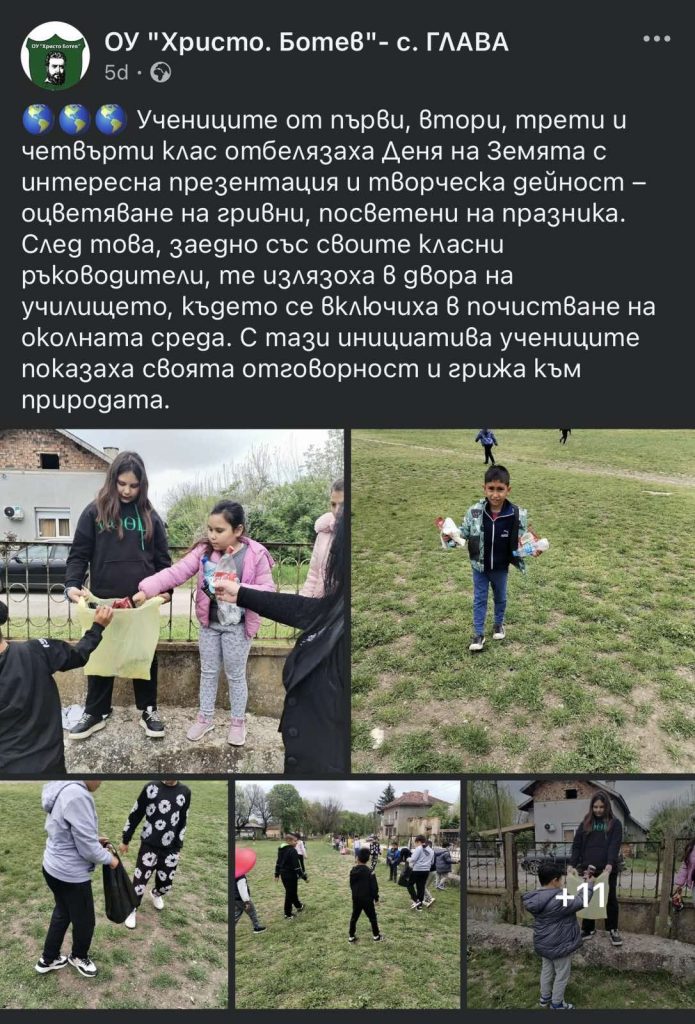Viewport: 695px width, 1024px height.
Task: Open ОУ "Христо. Ботев" page name
Action: (306, 41)
